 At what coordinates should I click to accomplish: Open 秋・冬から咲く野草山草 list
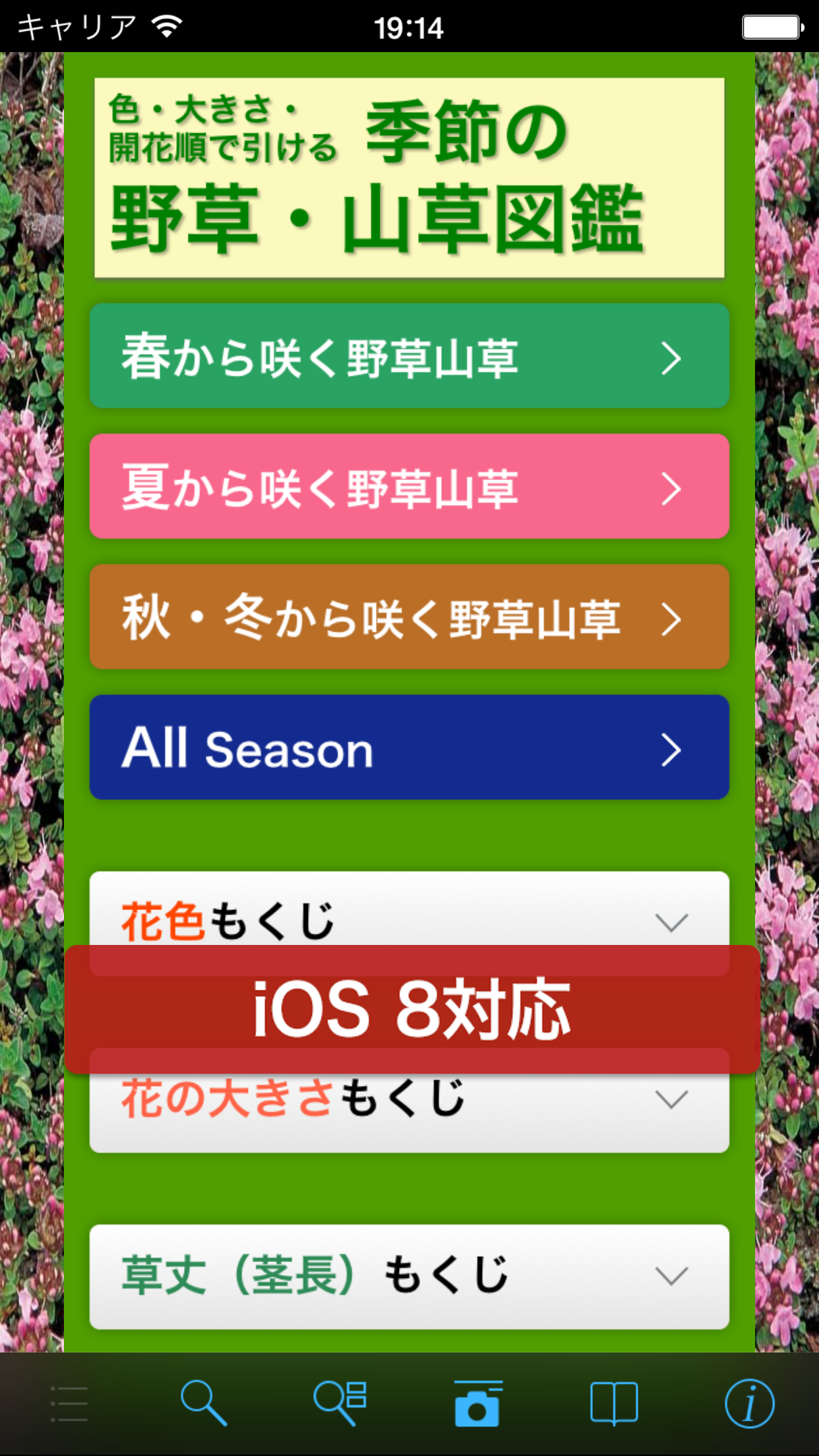point(409,618)
